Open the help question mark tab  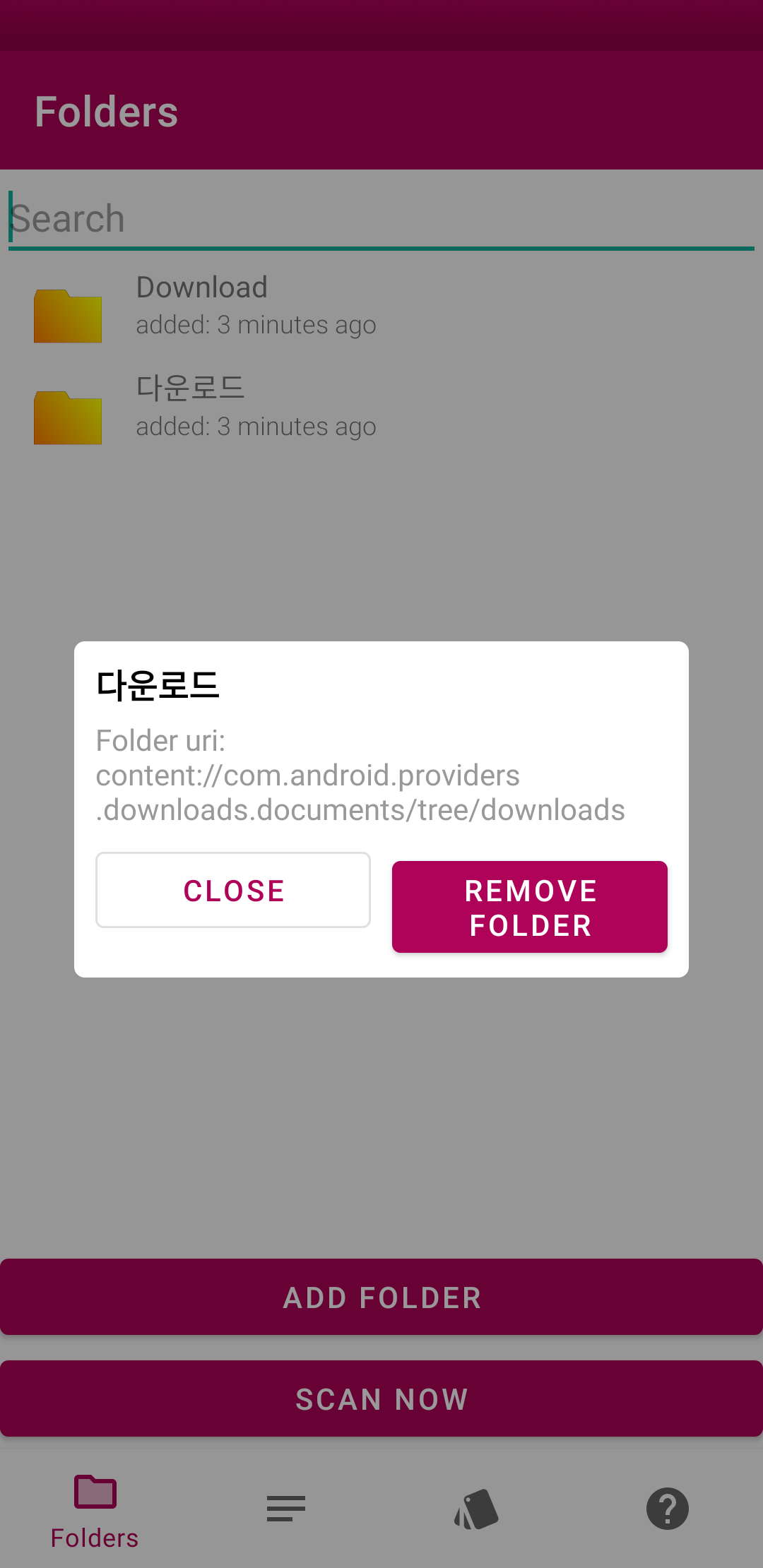coord(668,1509)
